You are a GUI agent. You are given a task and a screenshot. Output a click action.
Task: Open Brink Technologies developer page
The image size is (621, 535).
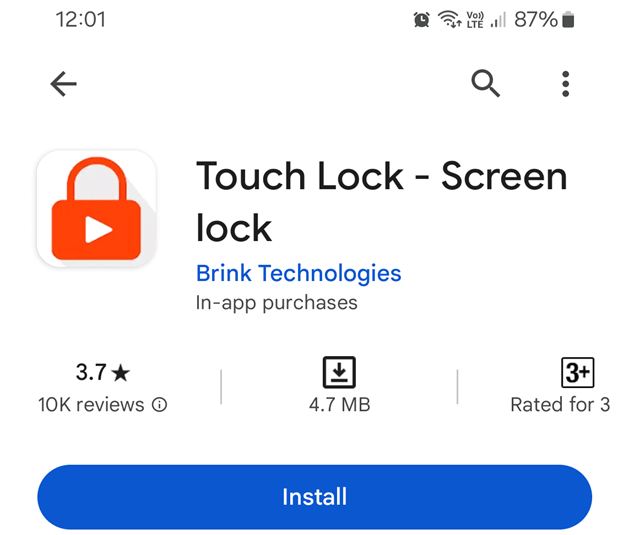[298, 273]
